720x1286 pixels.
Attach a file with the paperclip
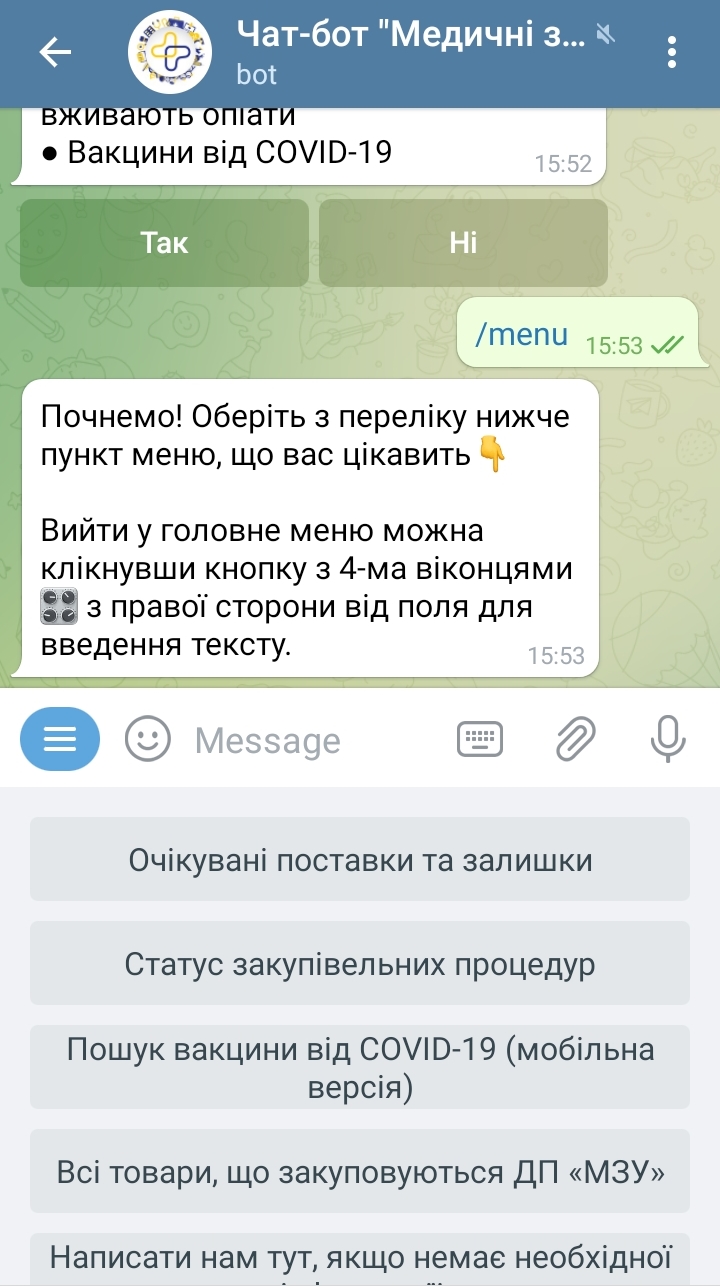(x=576, y=739)
